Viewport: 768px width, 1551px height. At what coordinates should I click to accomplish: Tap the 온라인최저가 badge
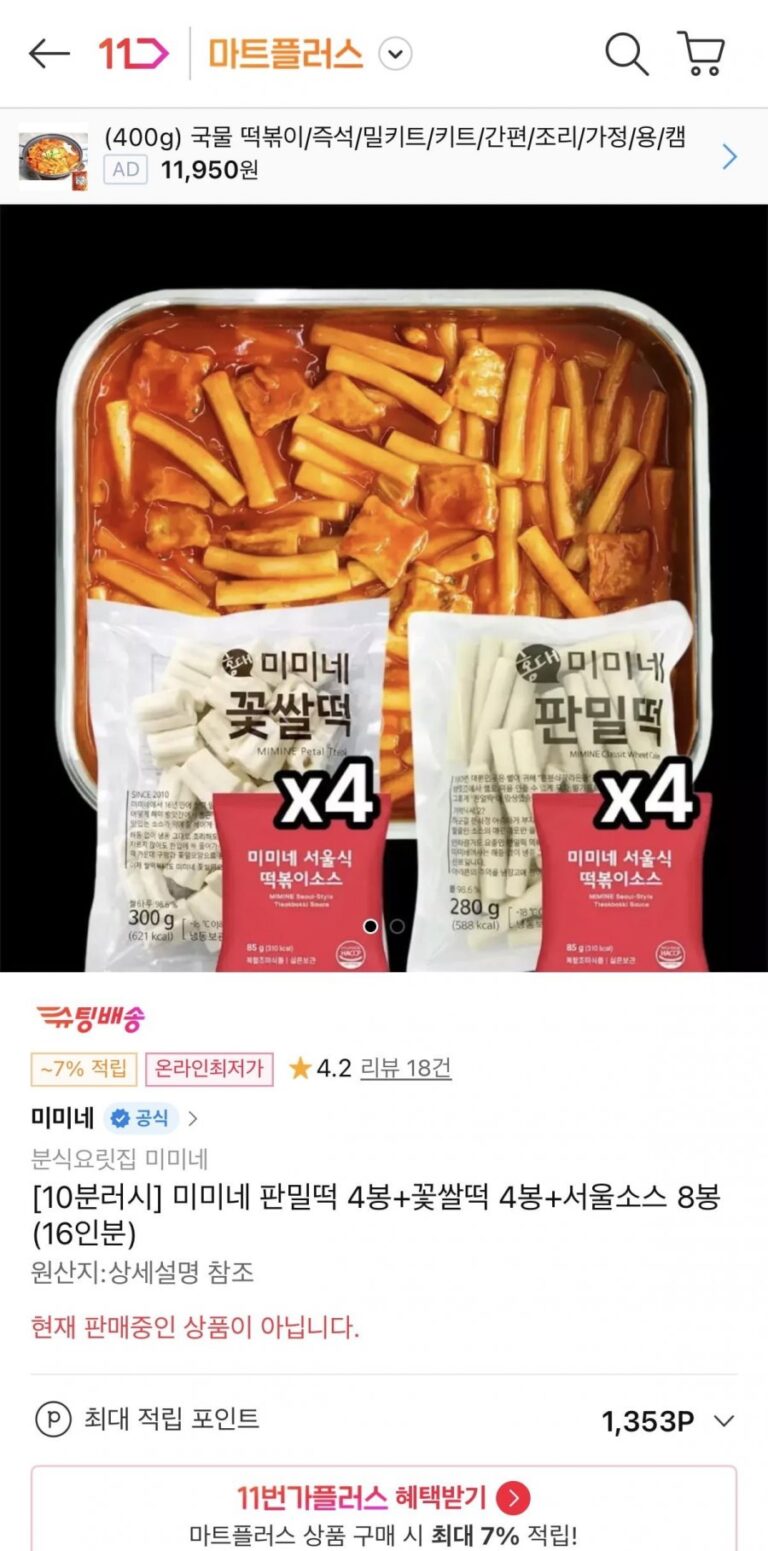click(209, 1068)
